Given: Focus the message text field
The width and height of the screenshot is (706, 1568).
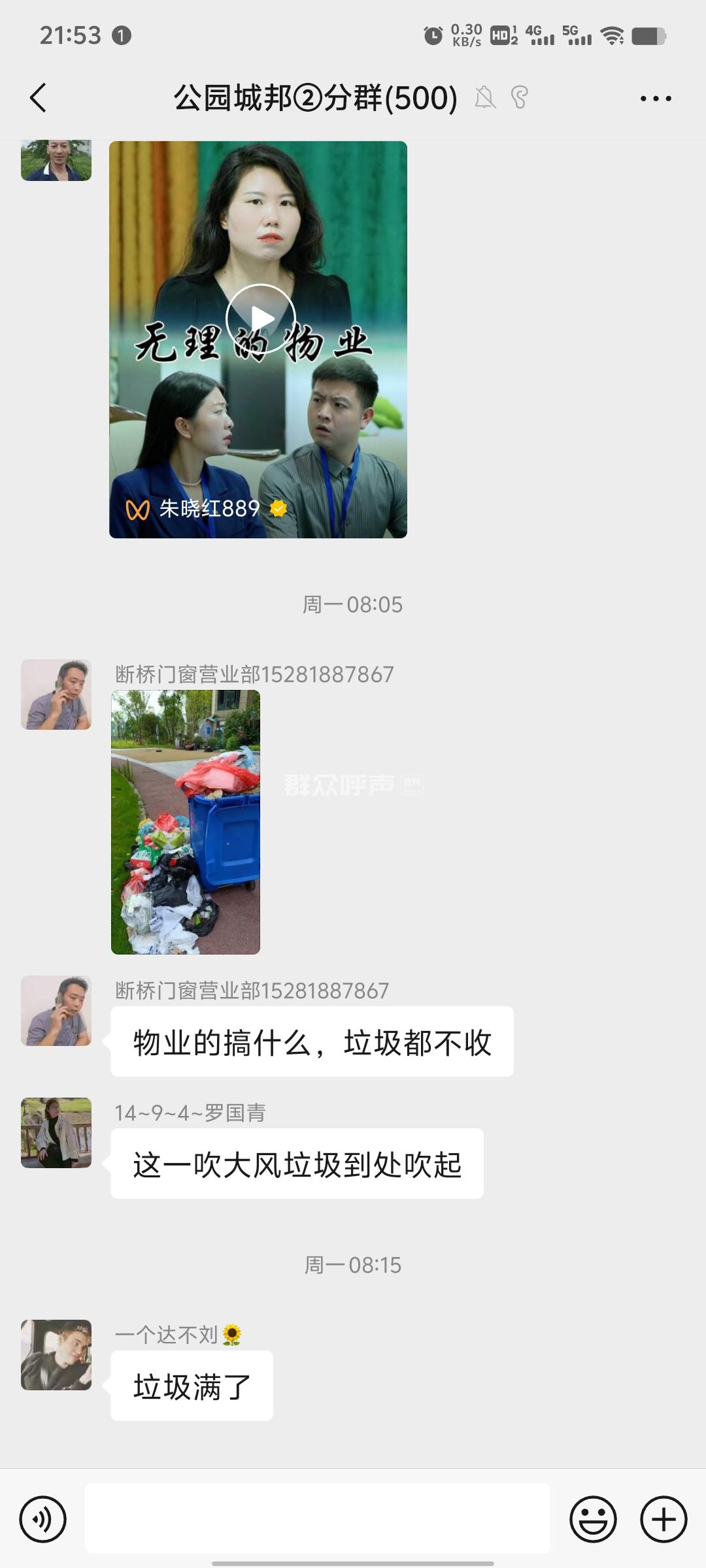Looking at the screenshot, I should point(317,1518).
